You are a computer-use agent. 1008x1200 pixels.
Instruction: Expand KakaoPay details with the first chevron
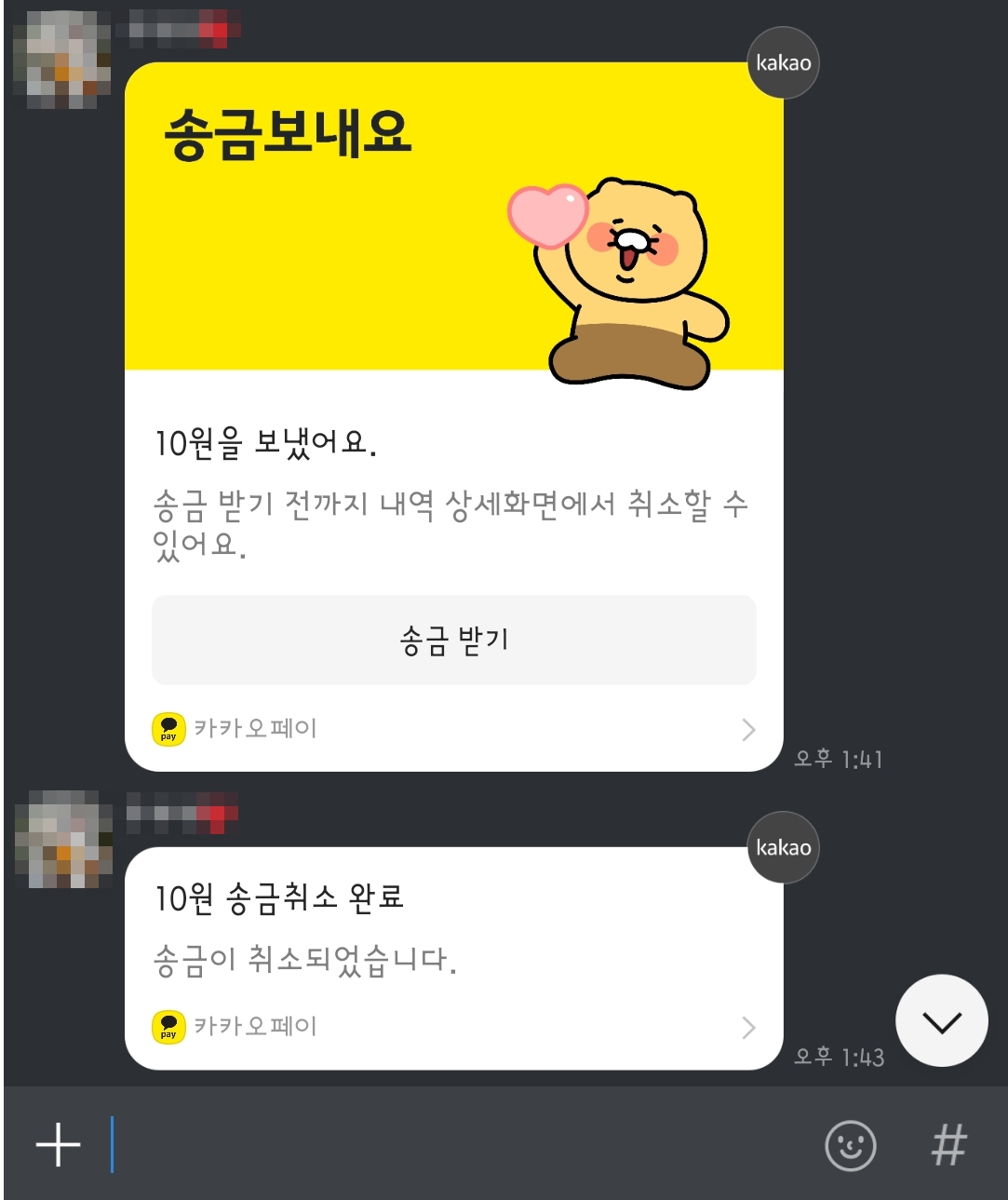point(750,730)
